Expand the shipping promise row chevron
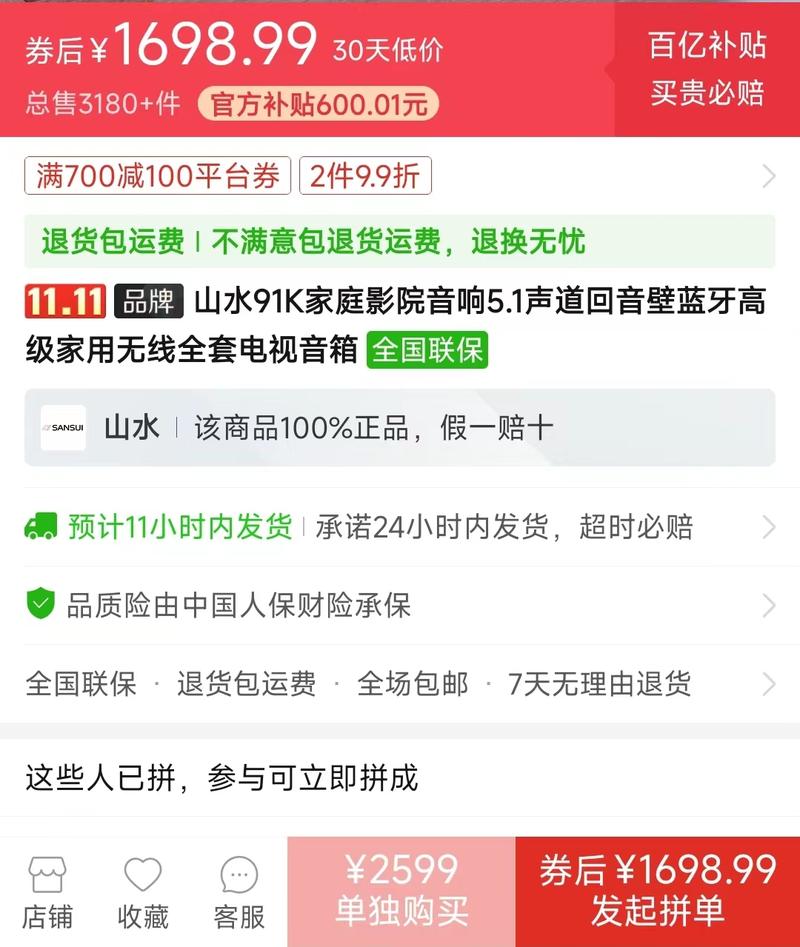The image size is (800, 947). pos(770,527)
